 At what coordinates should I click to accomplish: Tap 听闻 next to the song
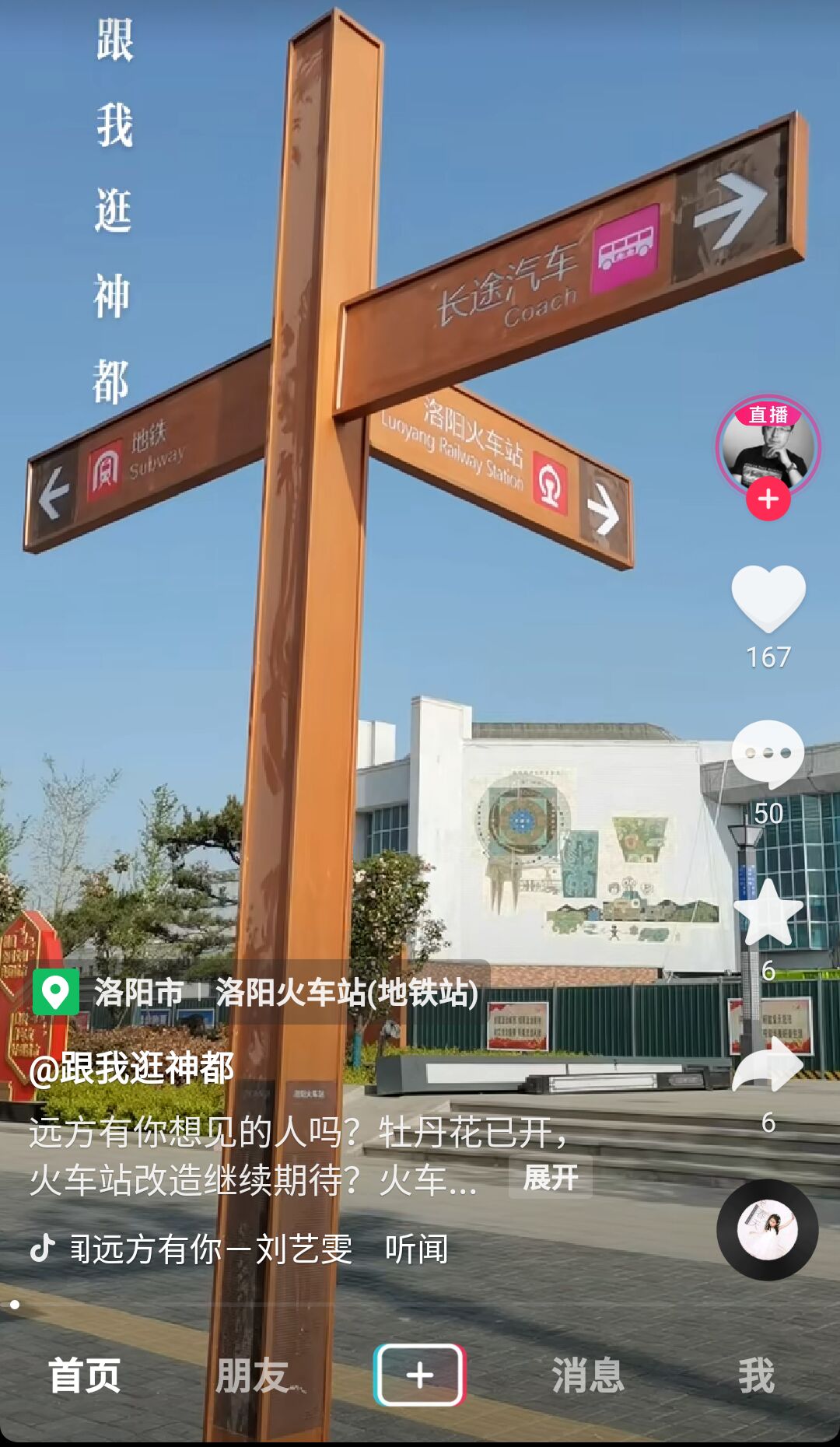(417, 1249)
